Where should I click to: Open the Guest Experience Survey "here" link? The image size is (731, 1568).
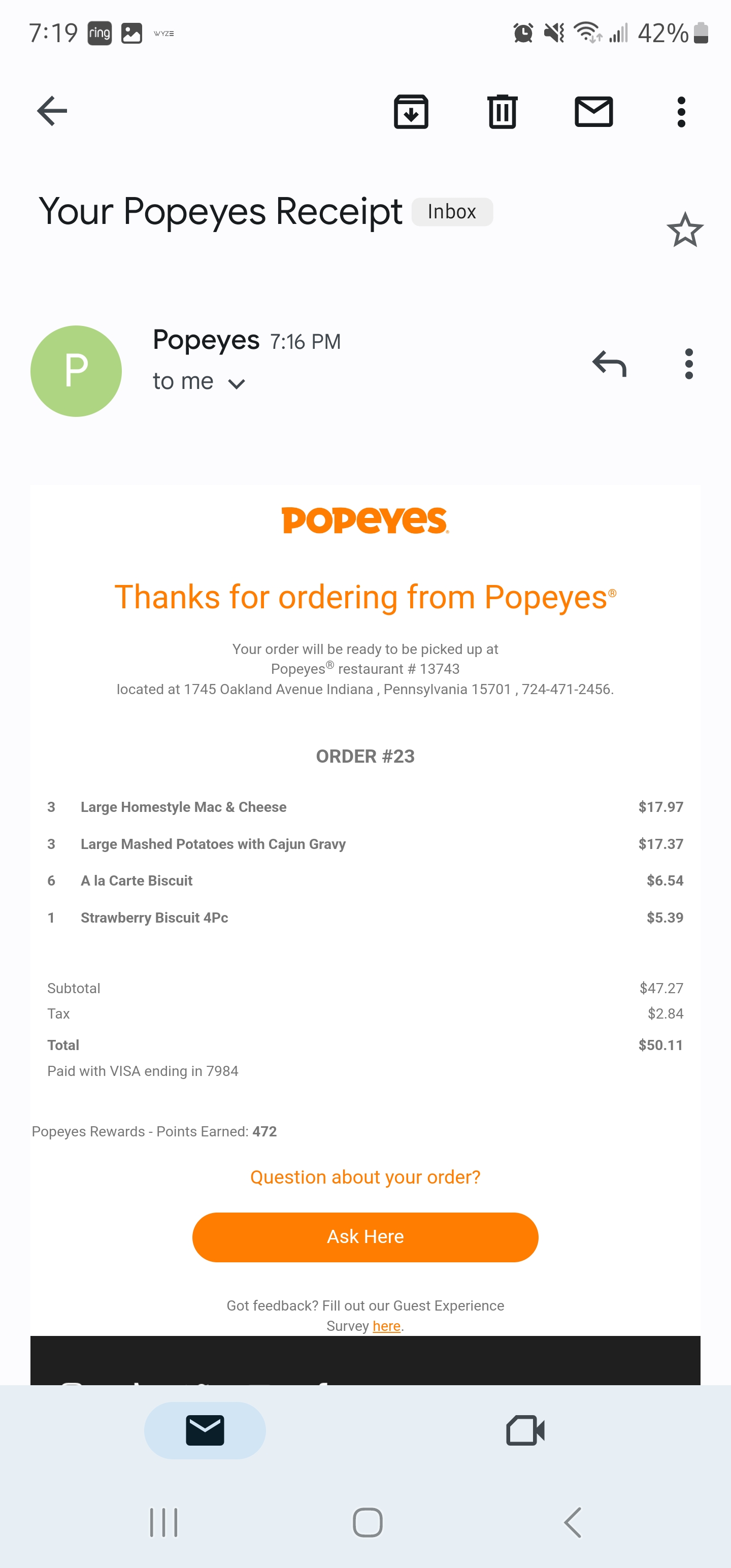tap(386, 1326)
